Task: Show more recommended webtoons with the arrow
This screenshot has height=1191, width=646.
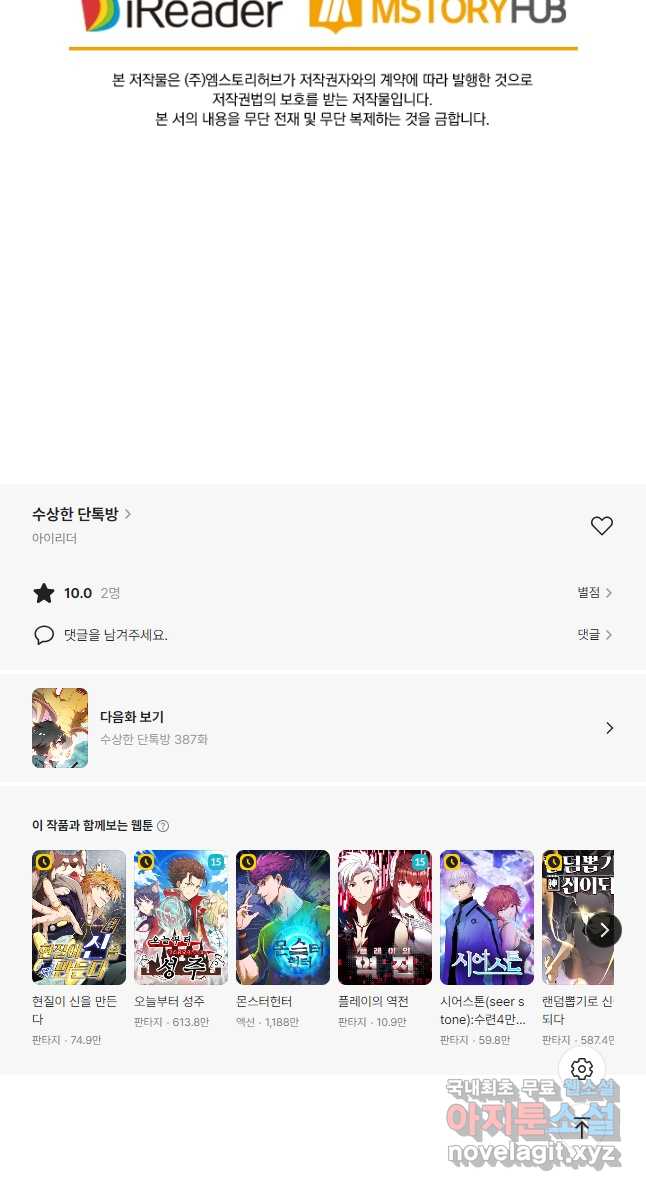Action: pos(604,930)
